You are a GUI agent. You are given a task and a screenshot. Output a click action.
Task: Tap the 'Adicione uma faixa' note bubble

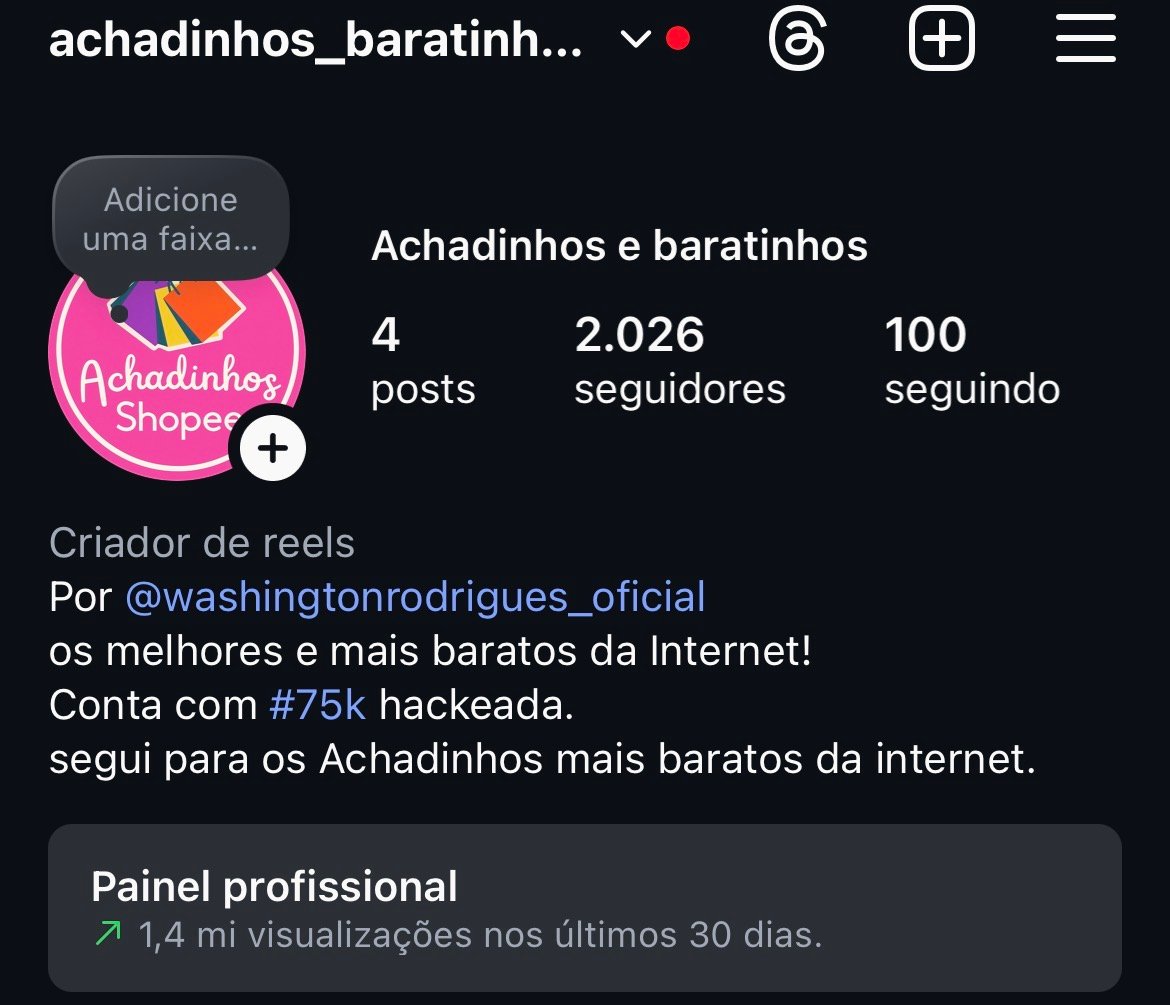171,219
